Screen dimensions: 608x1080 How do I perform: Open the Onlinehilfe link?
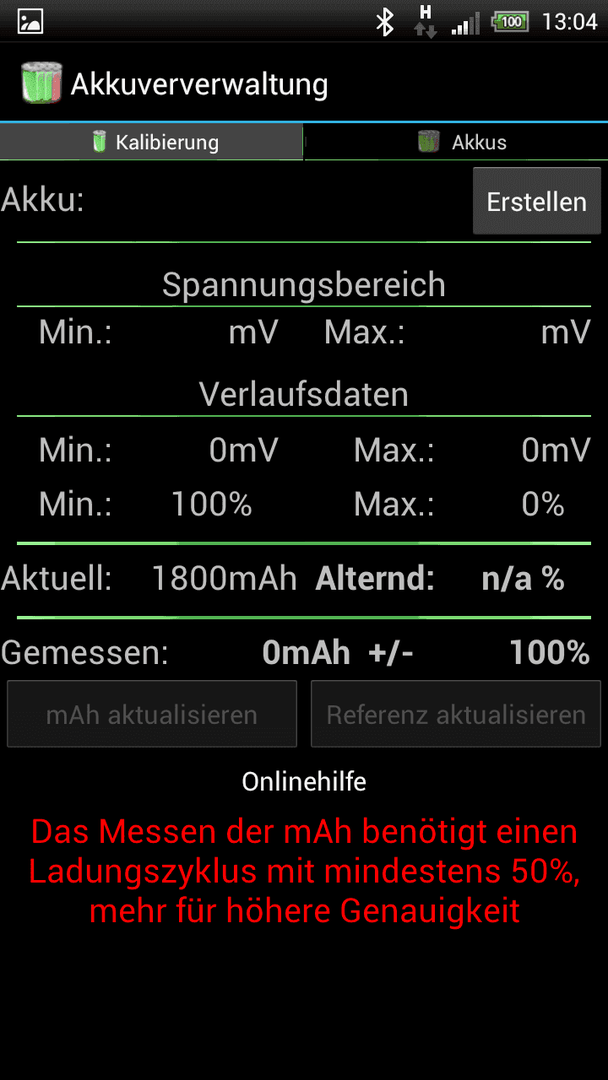(304, 781)
